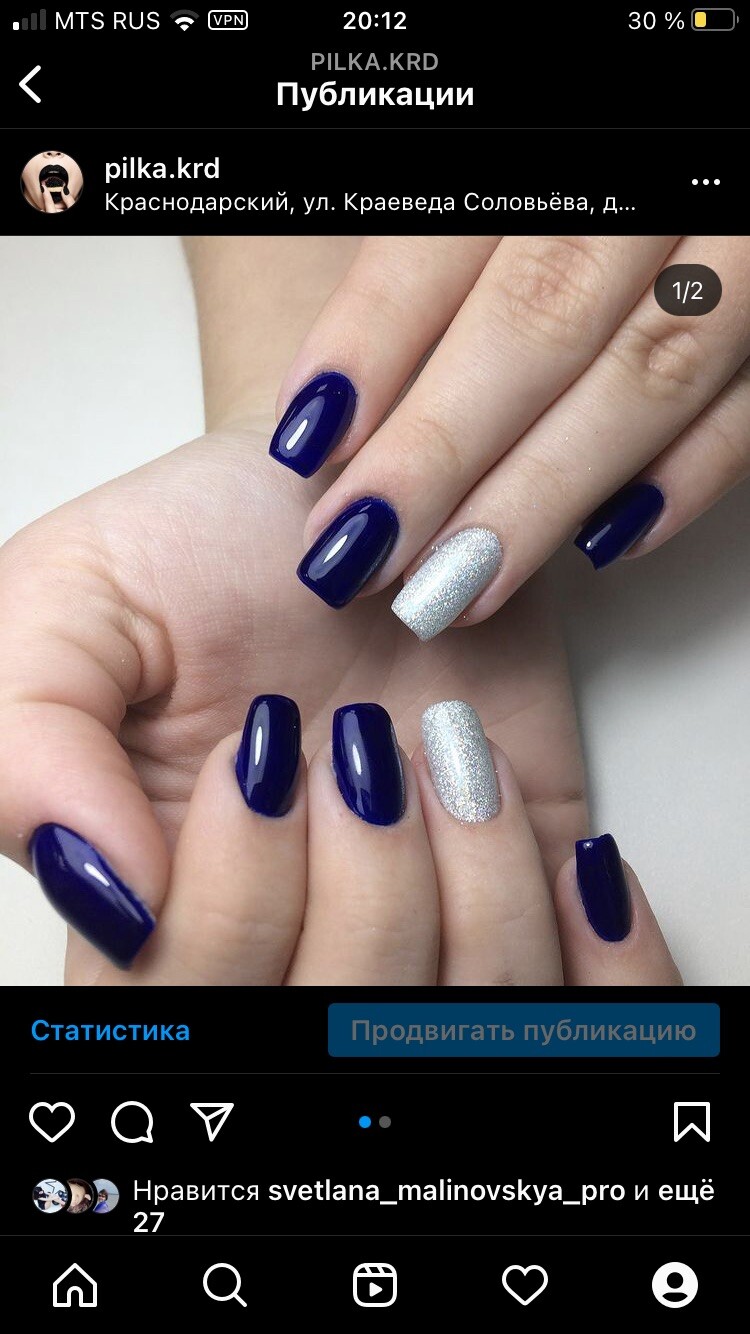The height and width of the screenshot is (1334, 750).
Task: Switch to the Search tab
Action: click(x=225, y=1285)
